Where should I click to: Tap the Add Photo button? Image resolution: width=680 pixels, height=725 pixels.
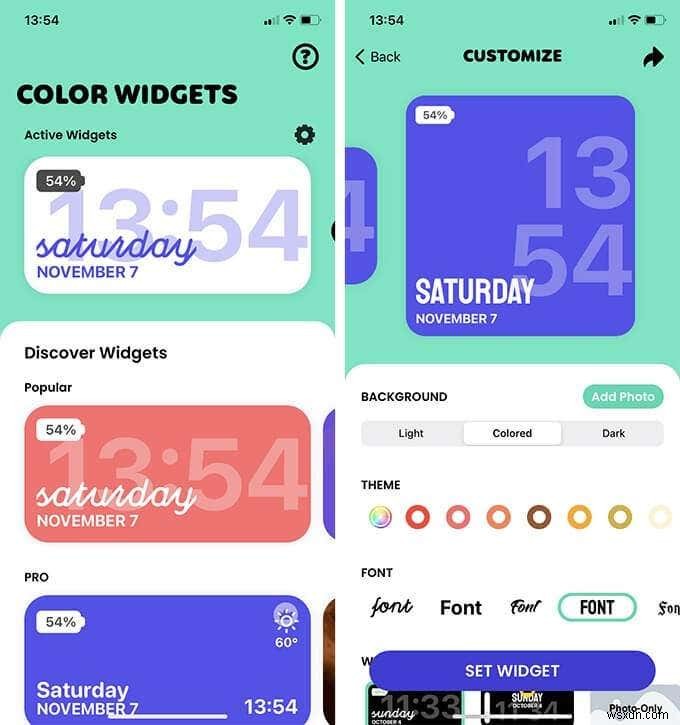point(622,396)
